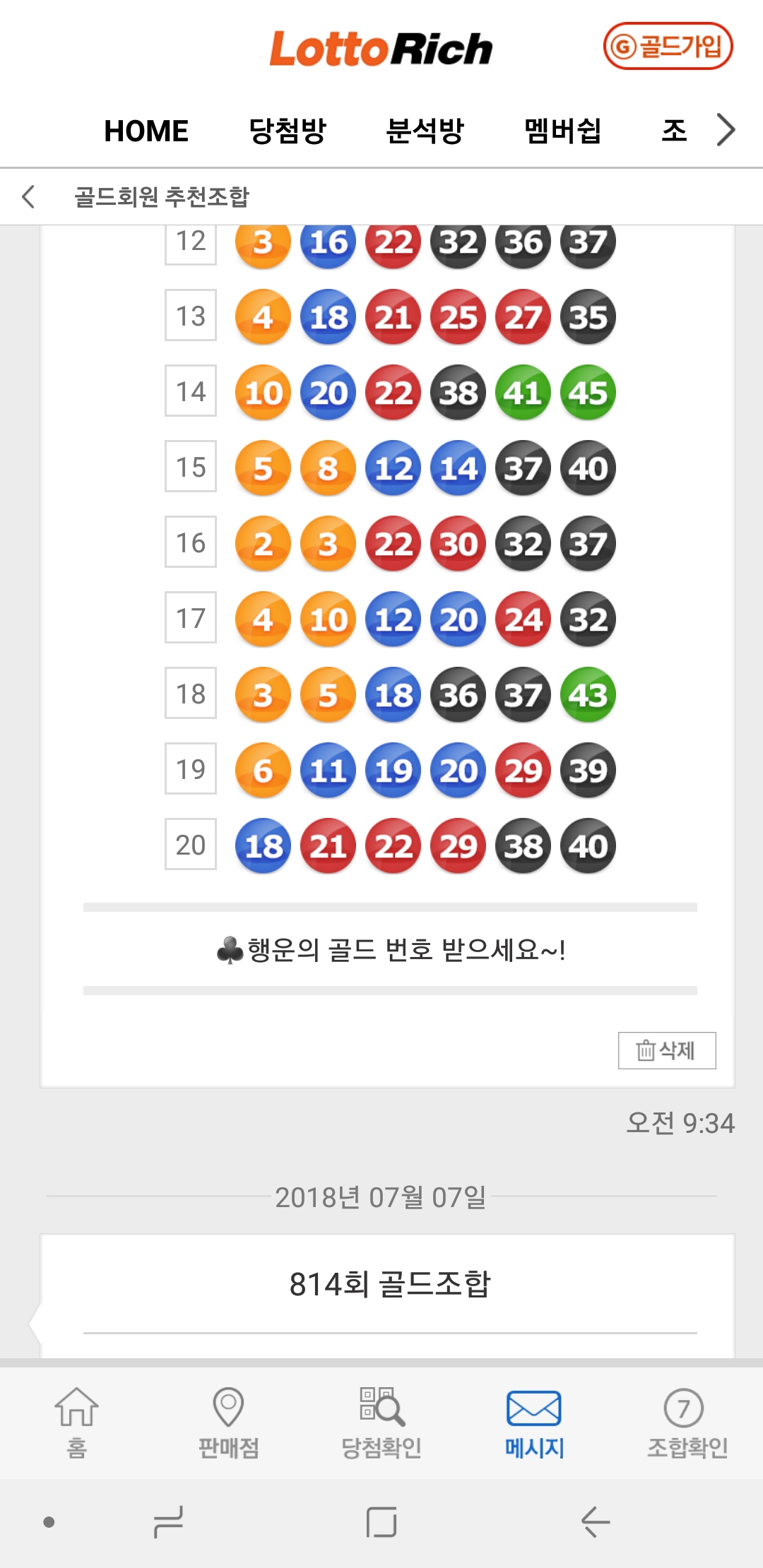763x1568 pixels.
Task: Open the HOME menu tab
Action: pos(146,131)
